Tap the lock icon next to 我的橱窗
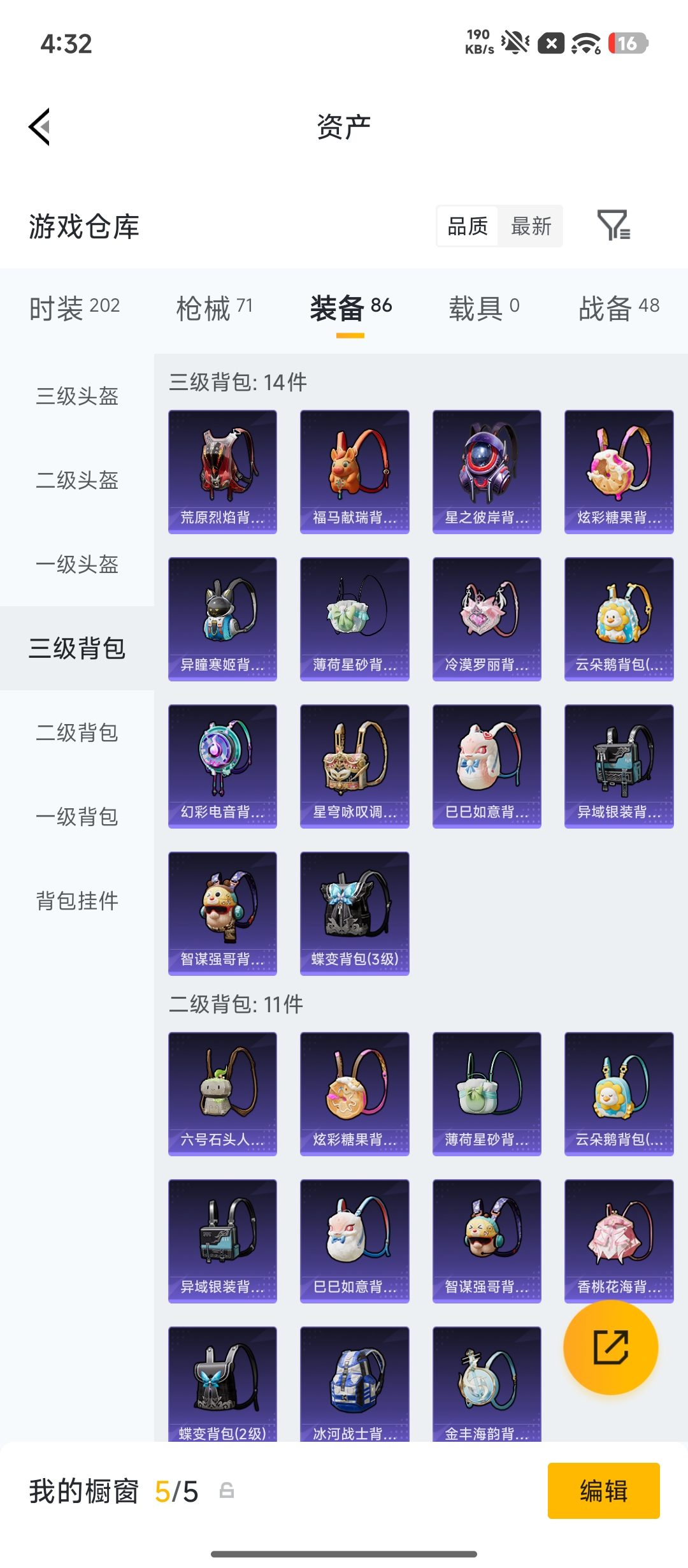This screenshot has width=688, height=1568. pyautogui.click(x=228, y=1491)
